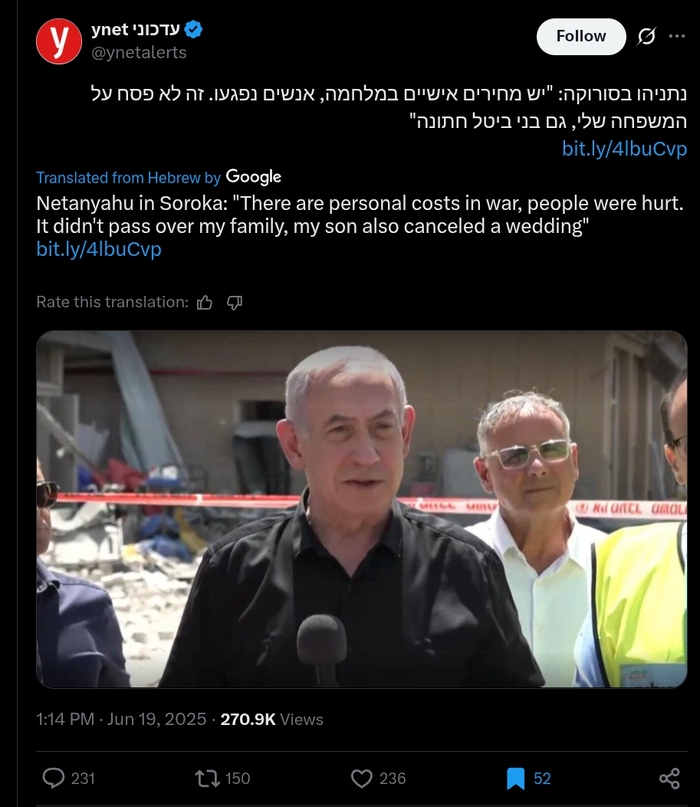Open the bit.ly link in the Hebrew text
The width and height of the screenshot is (700, 807).
point(624,148)
